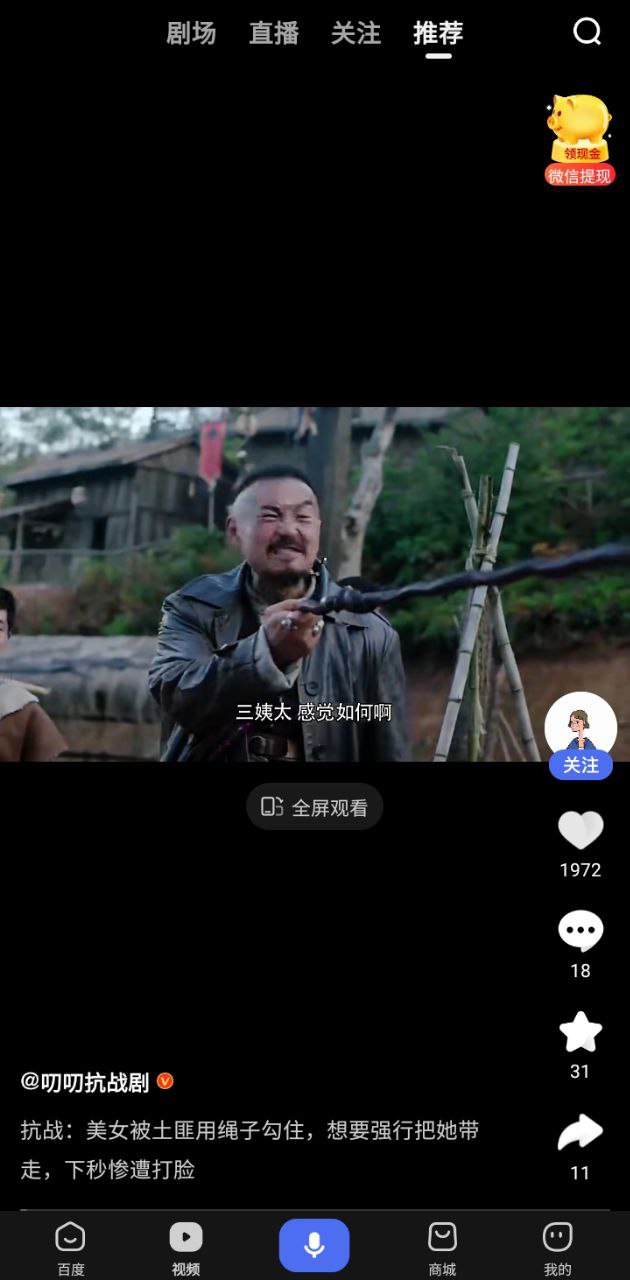Go to the 我的 tab

pyautogui.click(x=557, y=1247)
